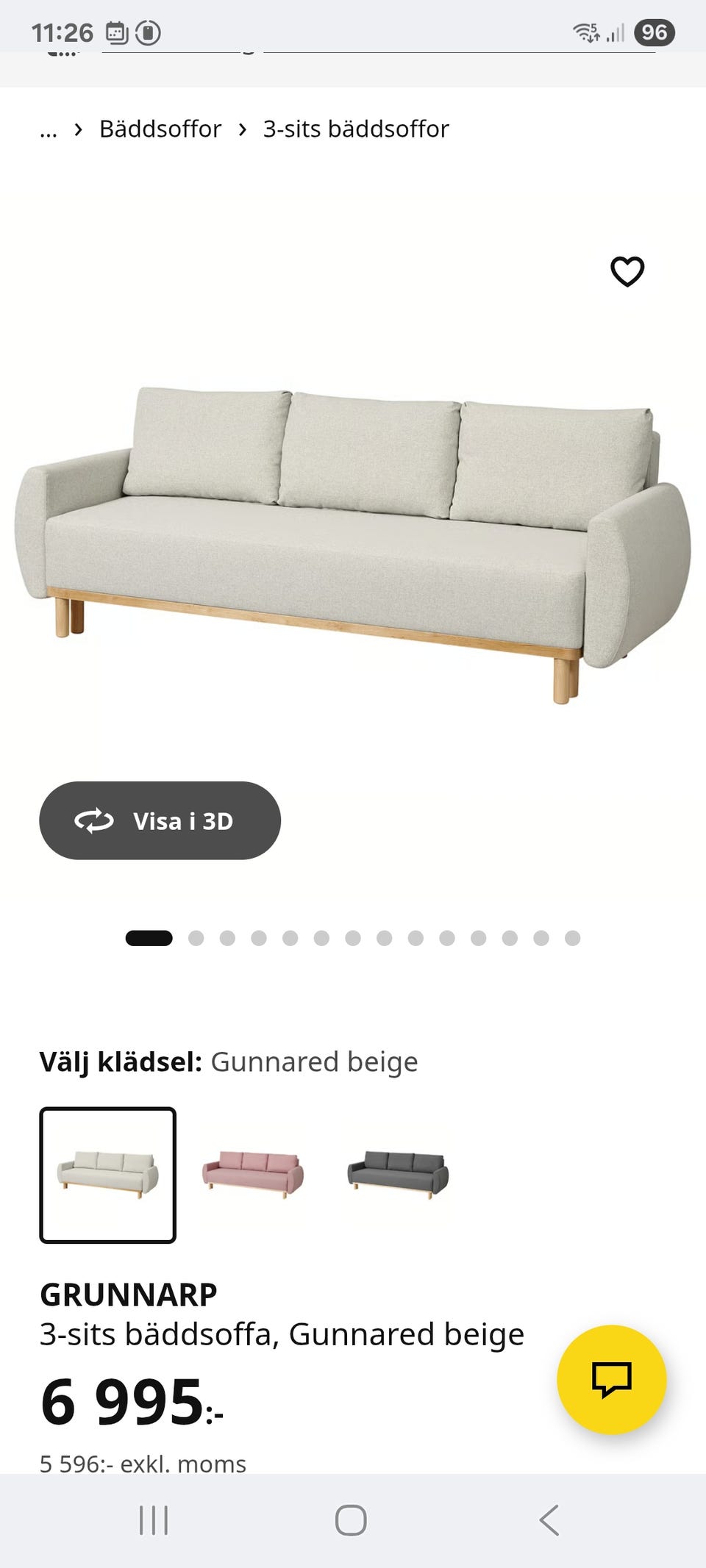Tap the heart icon to favorite the sofa
This screenshot has height=1568, width=706.
[627, 271]
